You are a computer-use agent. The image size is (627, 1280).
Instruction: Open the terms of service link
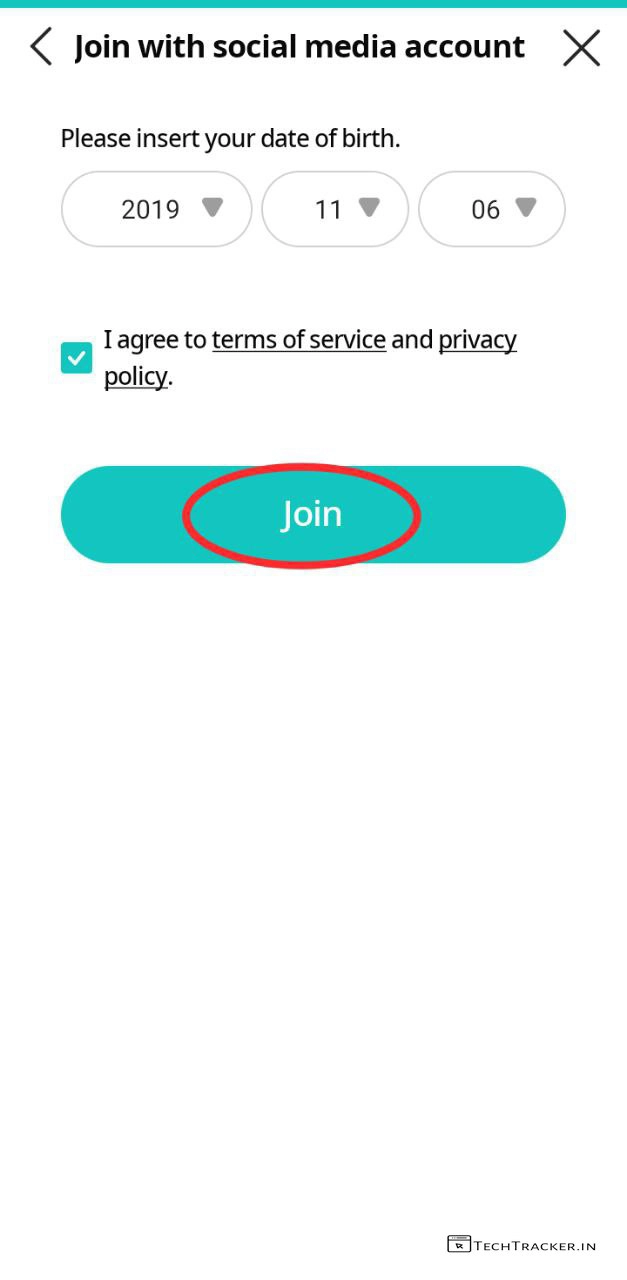tap(298, 340)
